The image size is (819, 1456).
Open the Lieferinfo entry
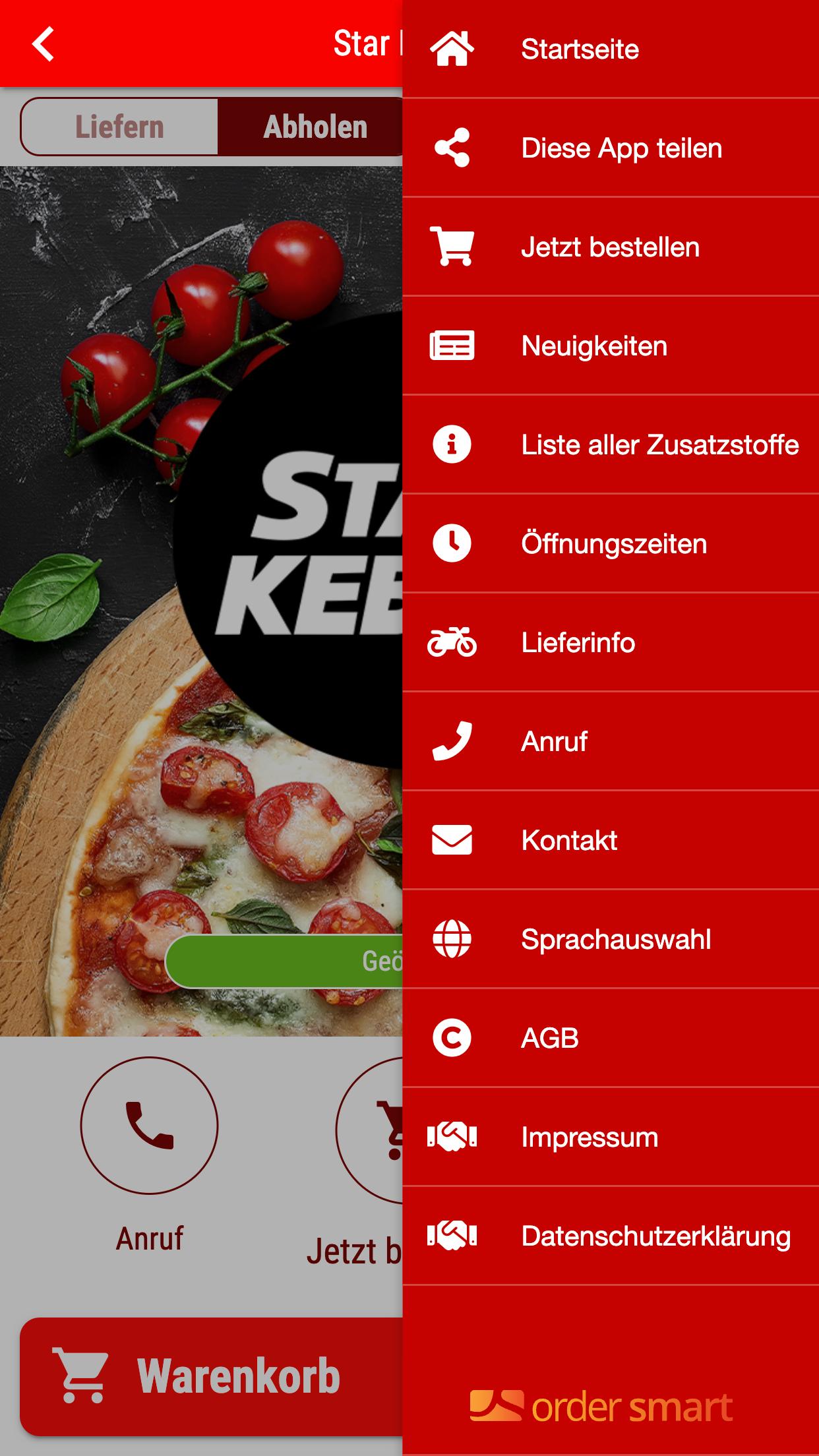pos(610,643)
